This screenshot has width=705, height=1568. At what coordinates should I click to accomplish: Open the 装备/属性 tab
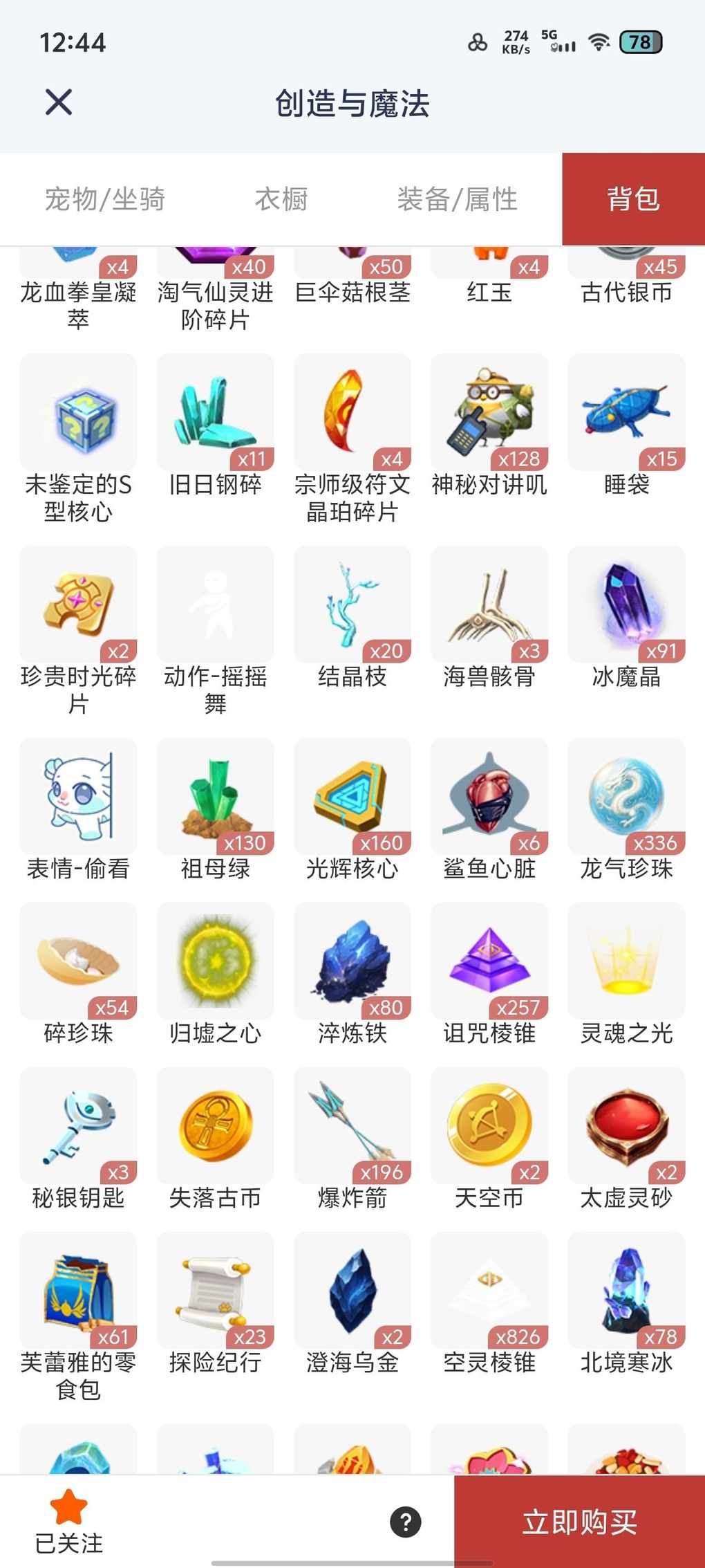pyautogui.click(x=457, y=199)
